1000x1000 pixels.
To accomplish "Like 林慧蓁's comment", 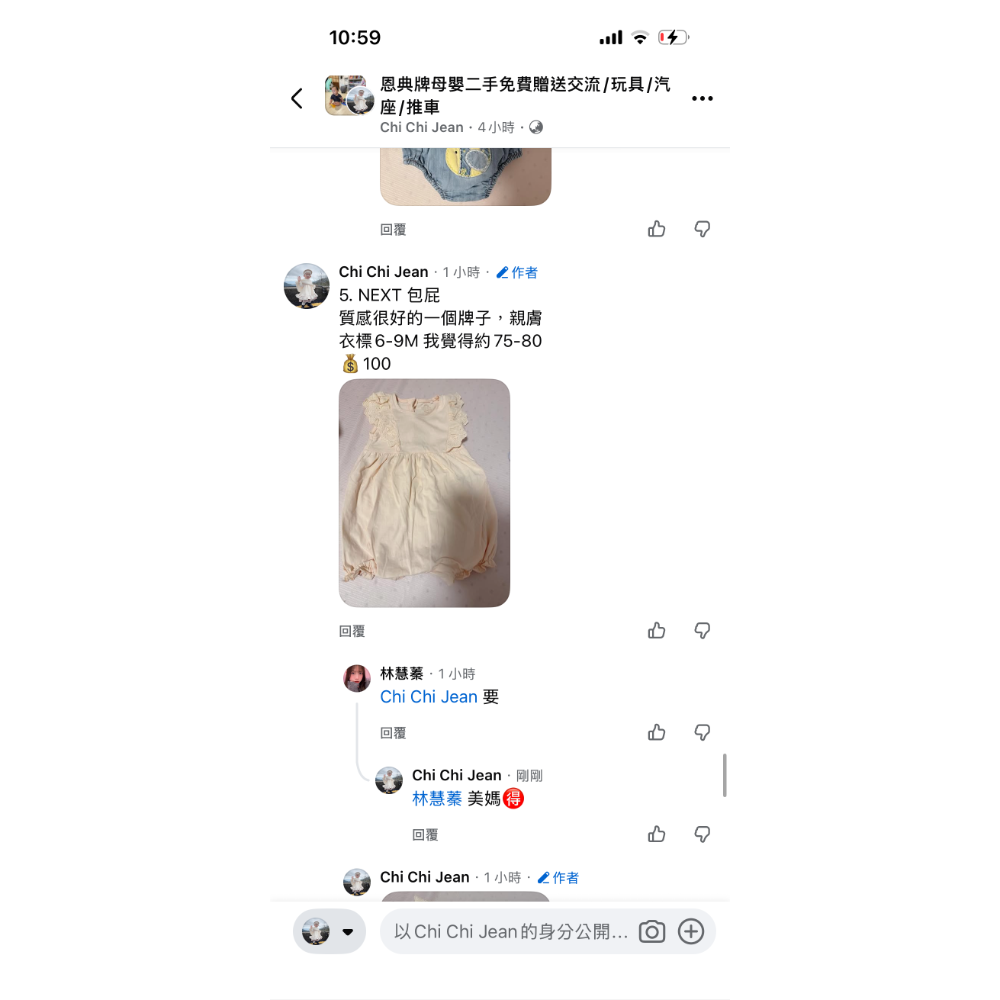I will point(656,732).
